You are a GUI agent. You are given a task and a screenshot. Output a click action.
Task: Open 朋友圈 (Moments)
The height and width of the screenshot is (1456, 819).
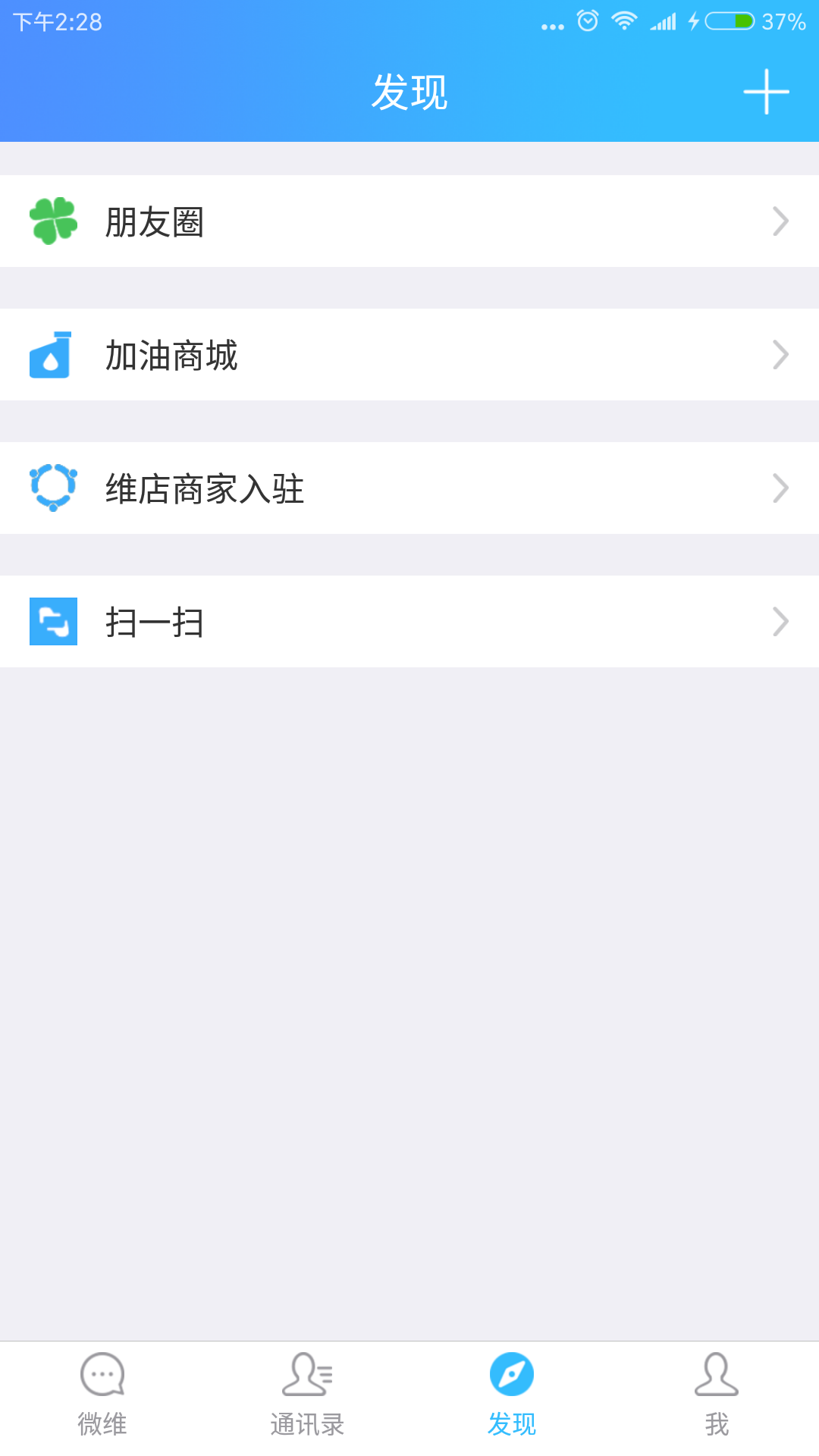[409, 221]
